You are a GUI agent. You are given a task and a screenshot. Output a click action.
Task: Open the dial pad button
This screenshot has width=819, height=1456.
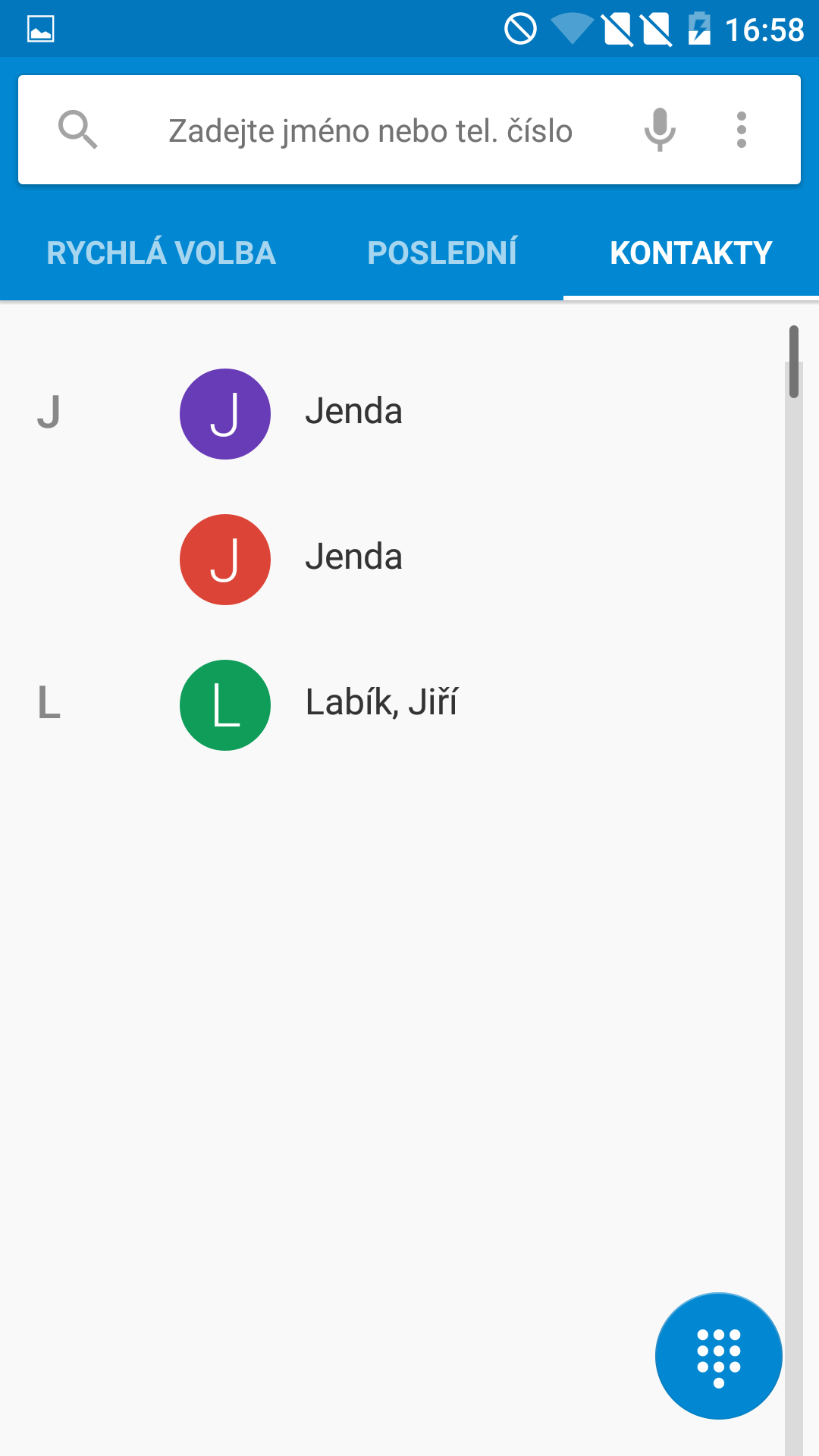(719, 1356)
